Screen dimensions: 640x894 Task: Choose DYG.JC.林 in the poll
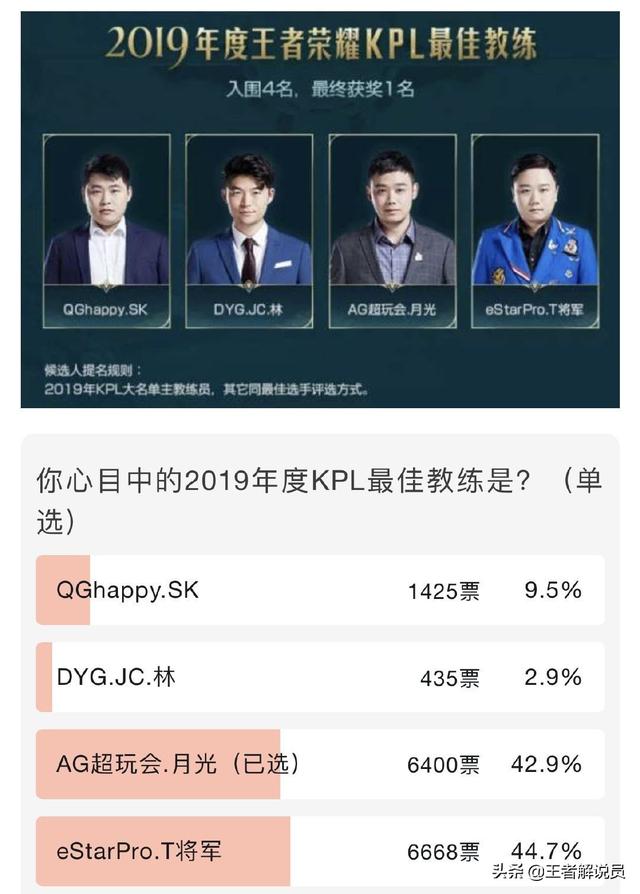tap(320, 677)
